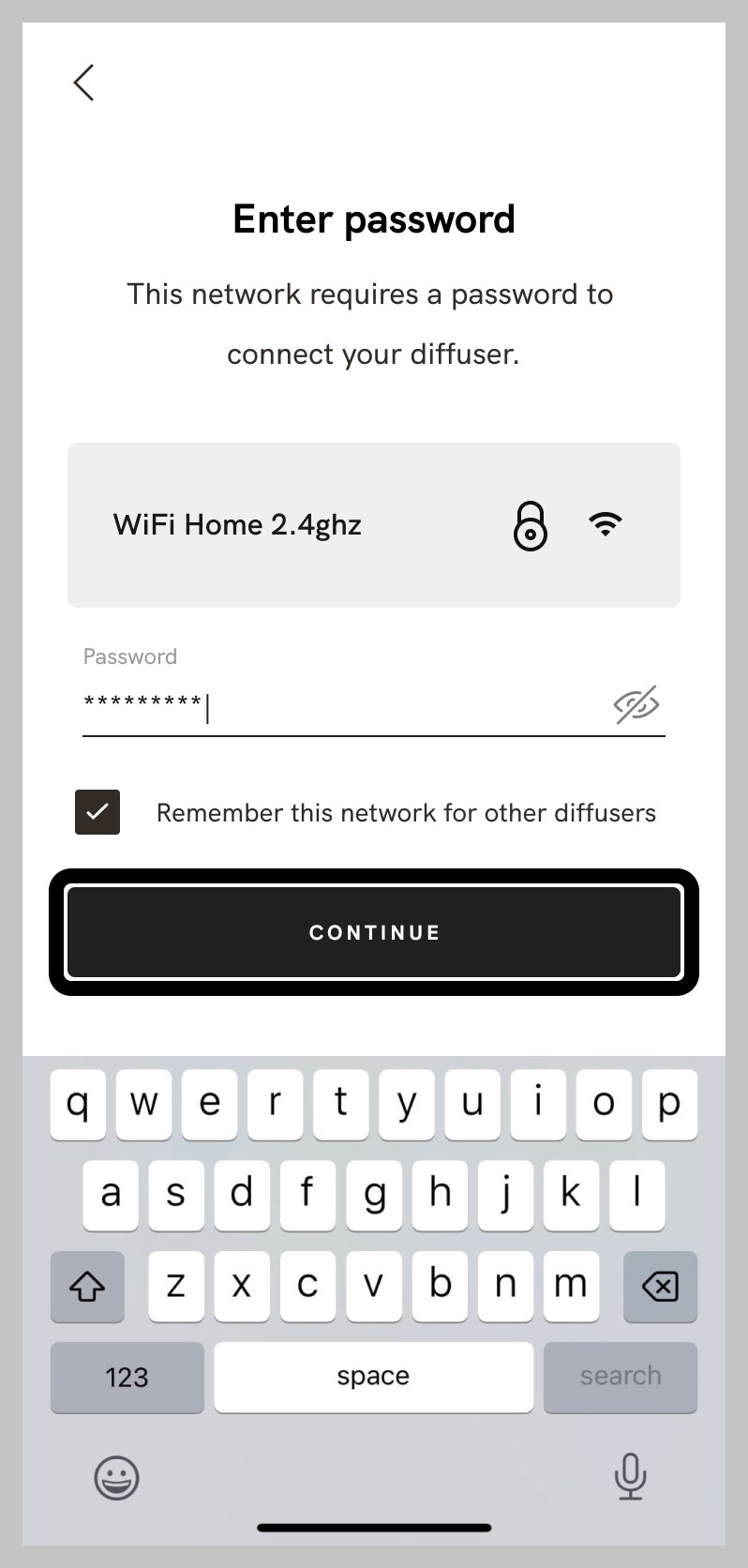
Task: Open the emoji keyboard
Action: tap(117, 1478)
